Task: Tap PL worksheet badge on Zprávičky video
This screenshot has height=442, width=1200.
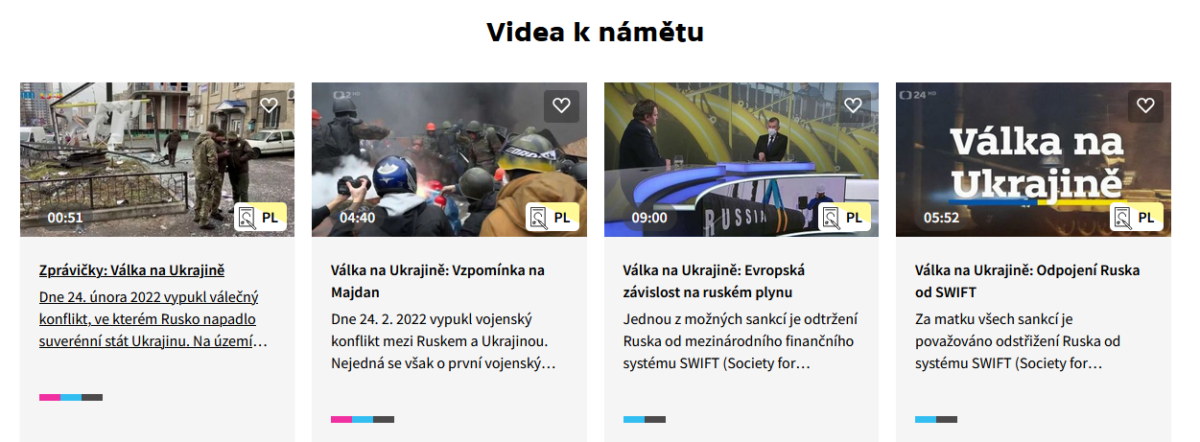Action: pos(260,217)
